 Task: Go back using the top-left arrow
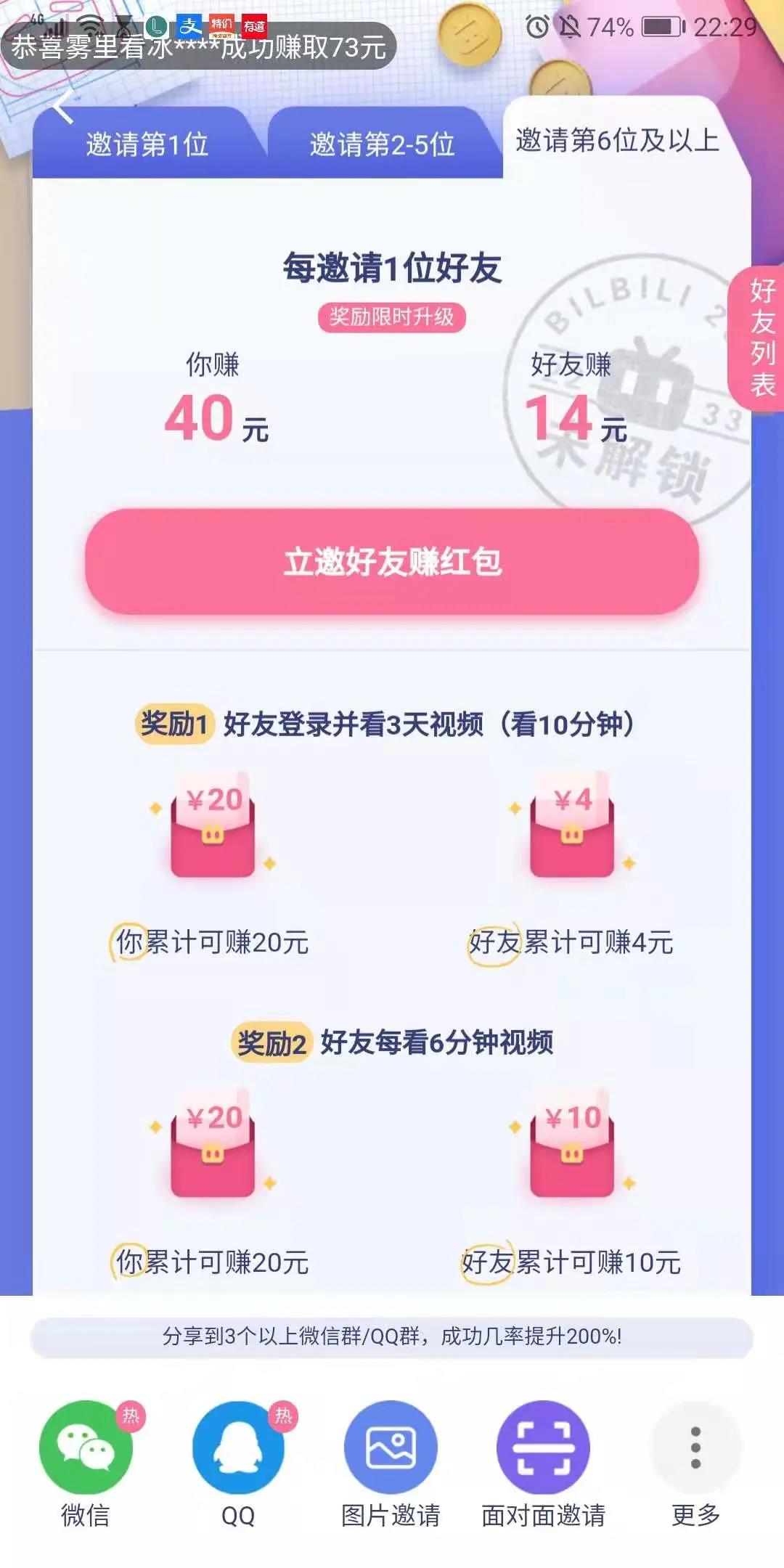[x=63, y=107]
